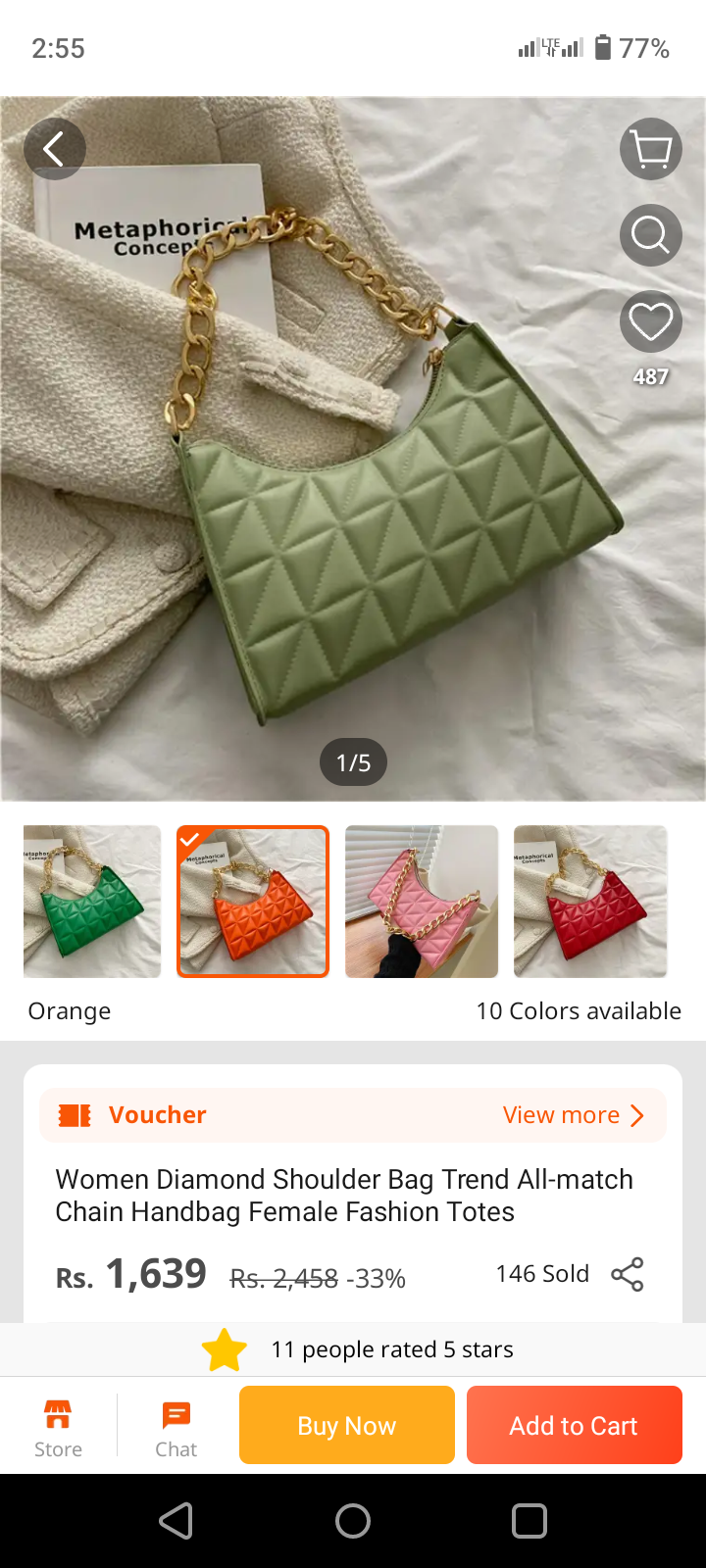Select the green bag color thumbnail
Viewport: 706px width, 1568px height.
(92, 902)
